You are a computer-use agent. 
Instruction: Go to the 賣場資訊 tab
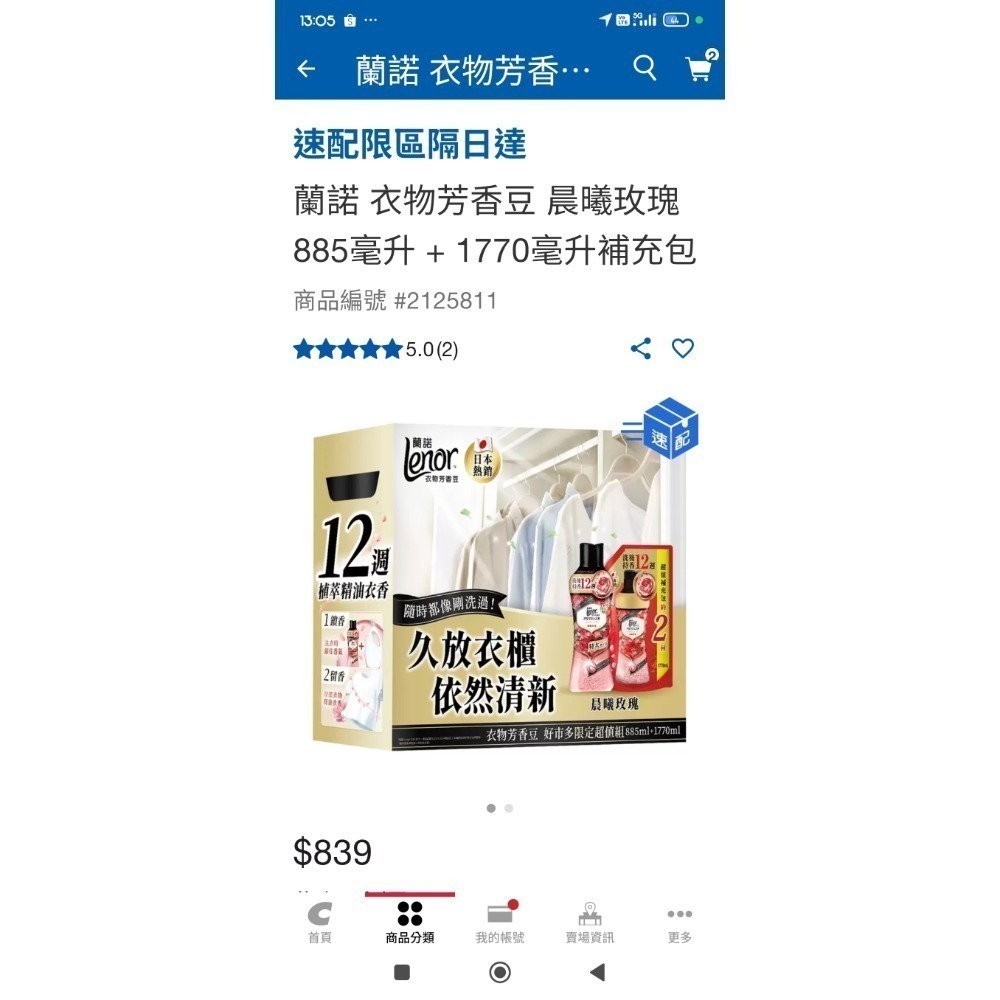590,923
